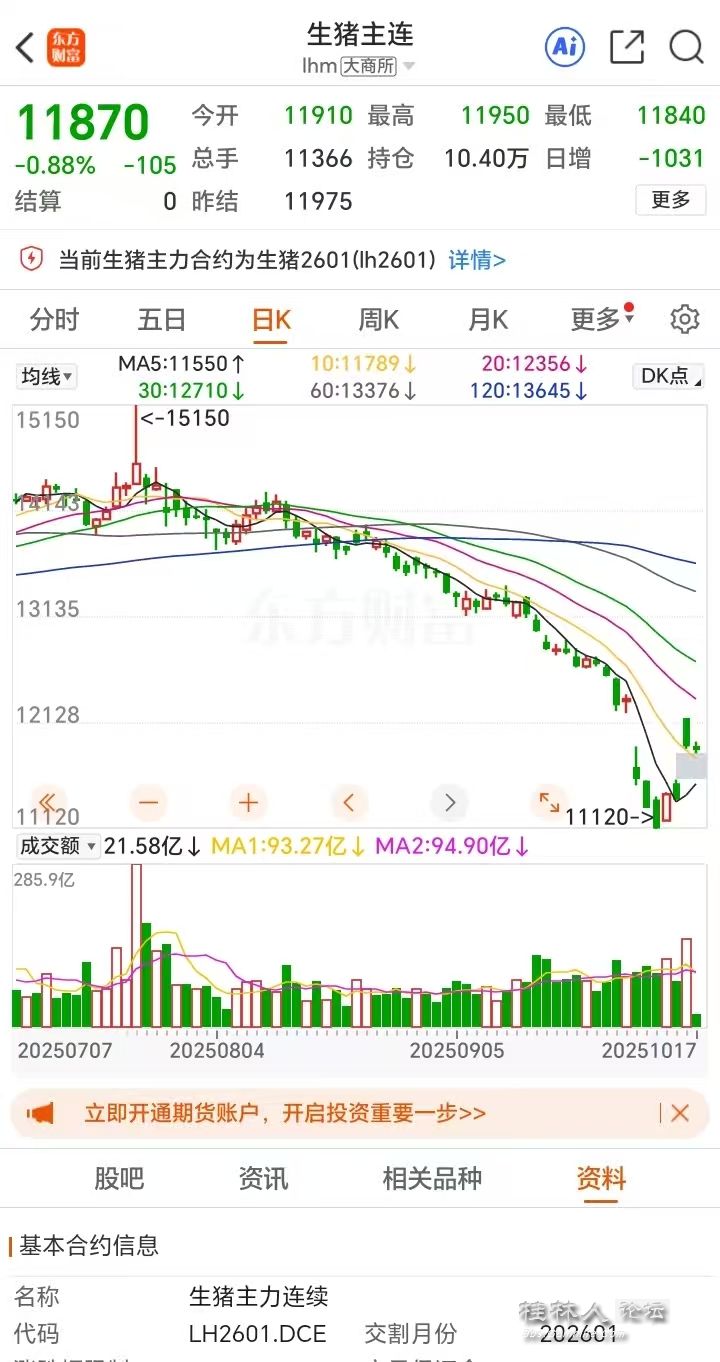Open chart settings gear
Image resolution: width=720 pixels, height=1362 pixels.
coord(685,320)
